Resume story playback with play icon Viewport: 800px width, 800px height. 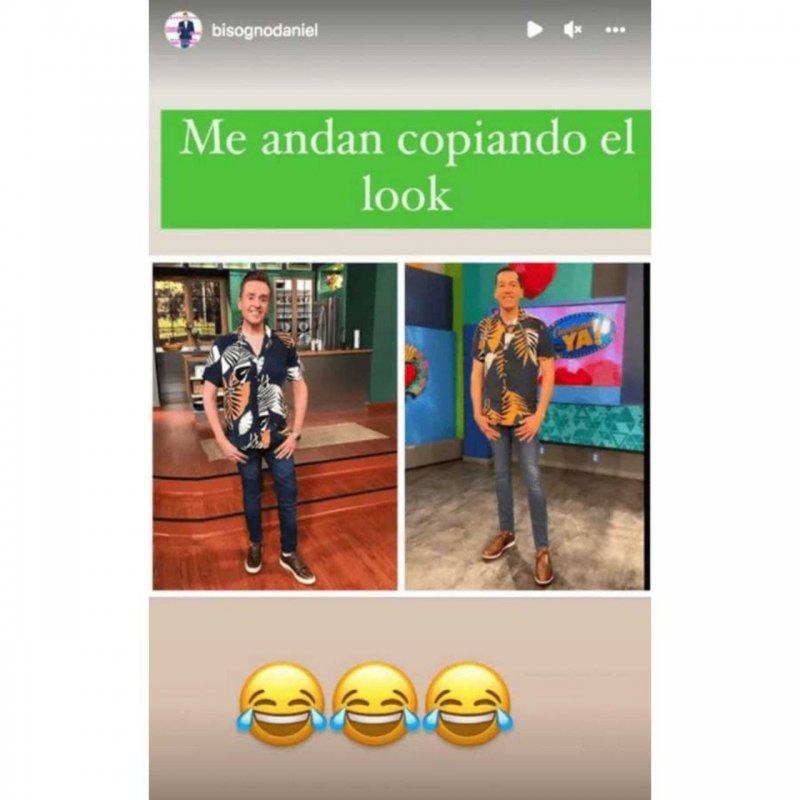pyautogui.click(x=535, y=30)
